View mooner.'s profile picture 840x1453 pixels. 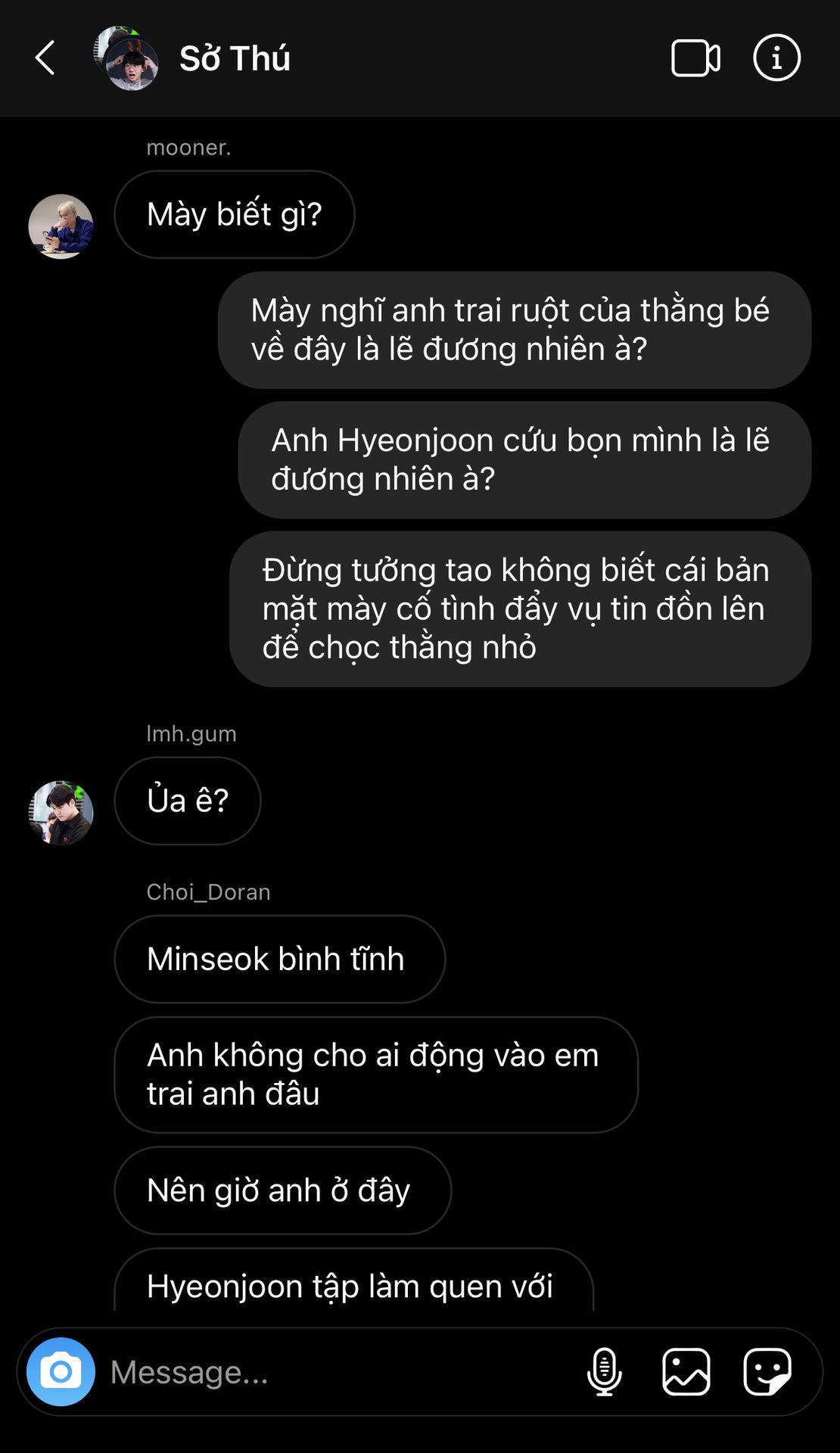61,226
